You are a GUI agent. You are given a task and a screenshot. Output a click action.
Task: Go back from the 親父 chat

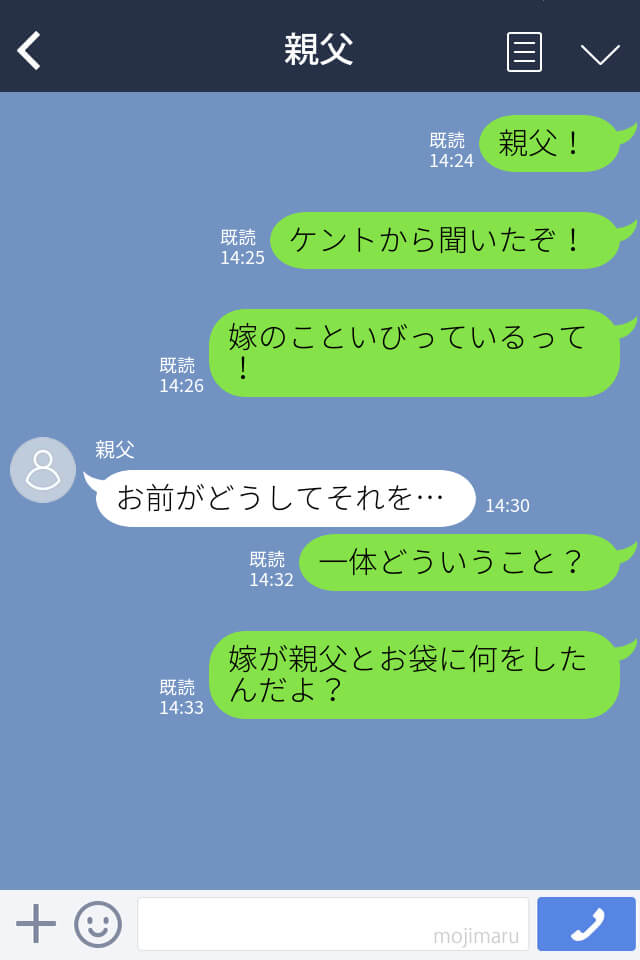(29, 50)
